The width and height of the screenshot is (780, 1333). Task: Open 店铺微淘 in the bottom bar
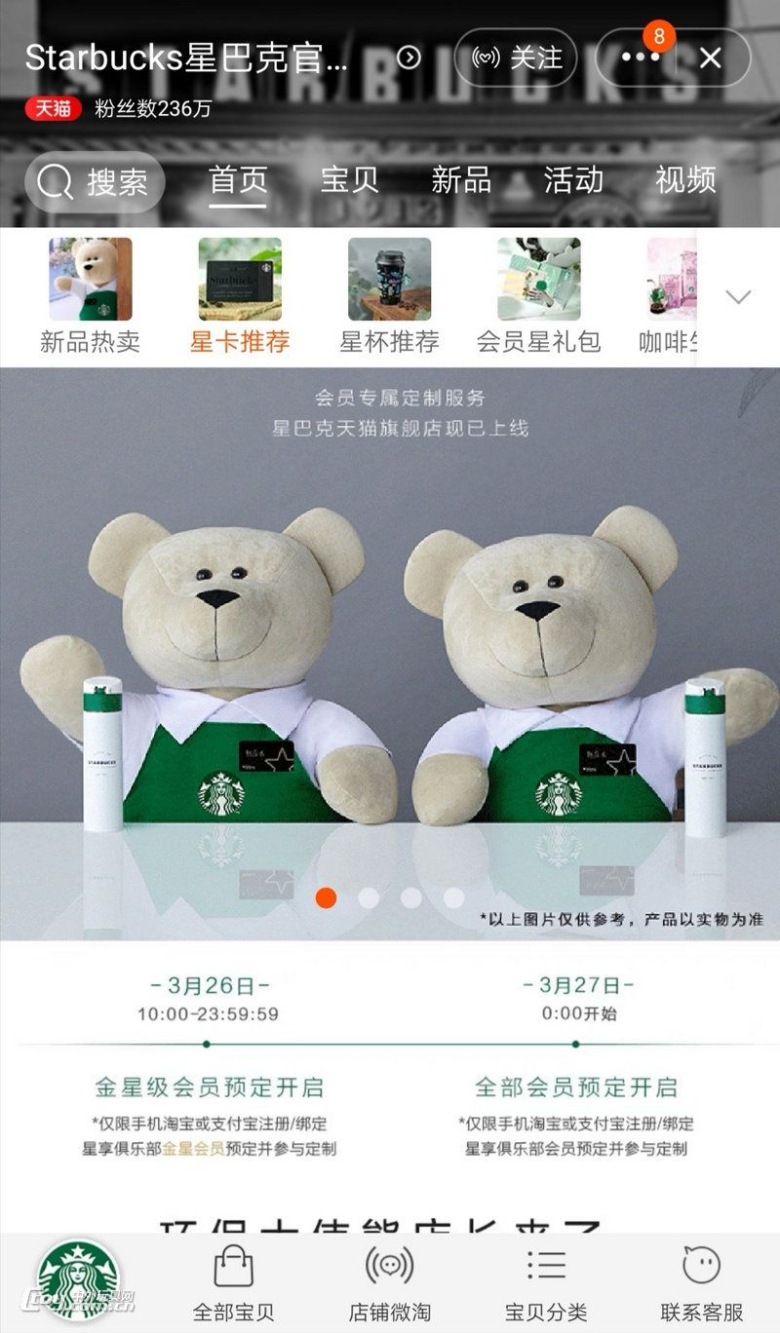pos(389,1283)
